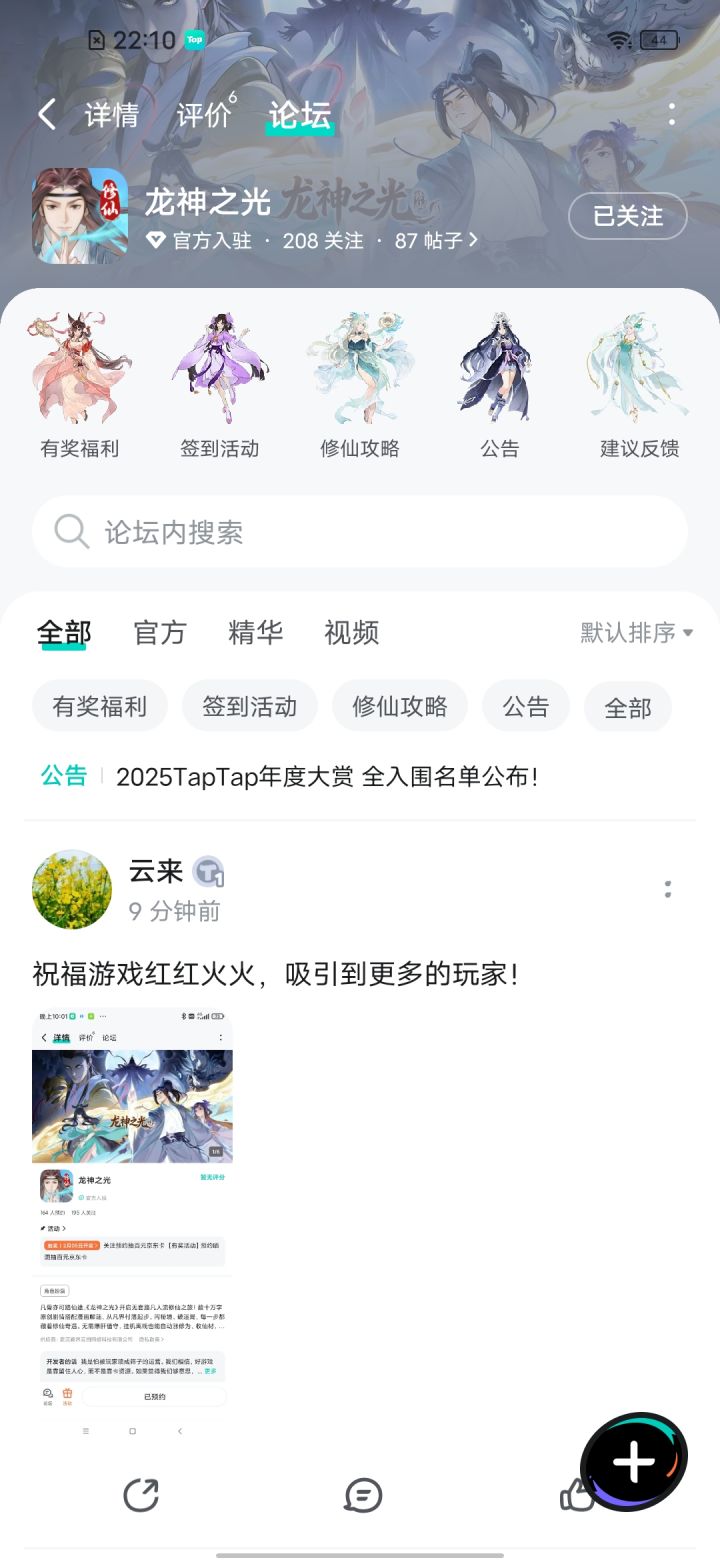Search inside the forum
This screenshot has height=1560, width=720.
click(x=360, y=532)
